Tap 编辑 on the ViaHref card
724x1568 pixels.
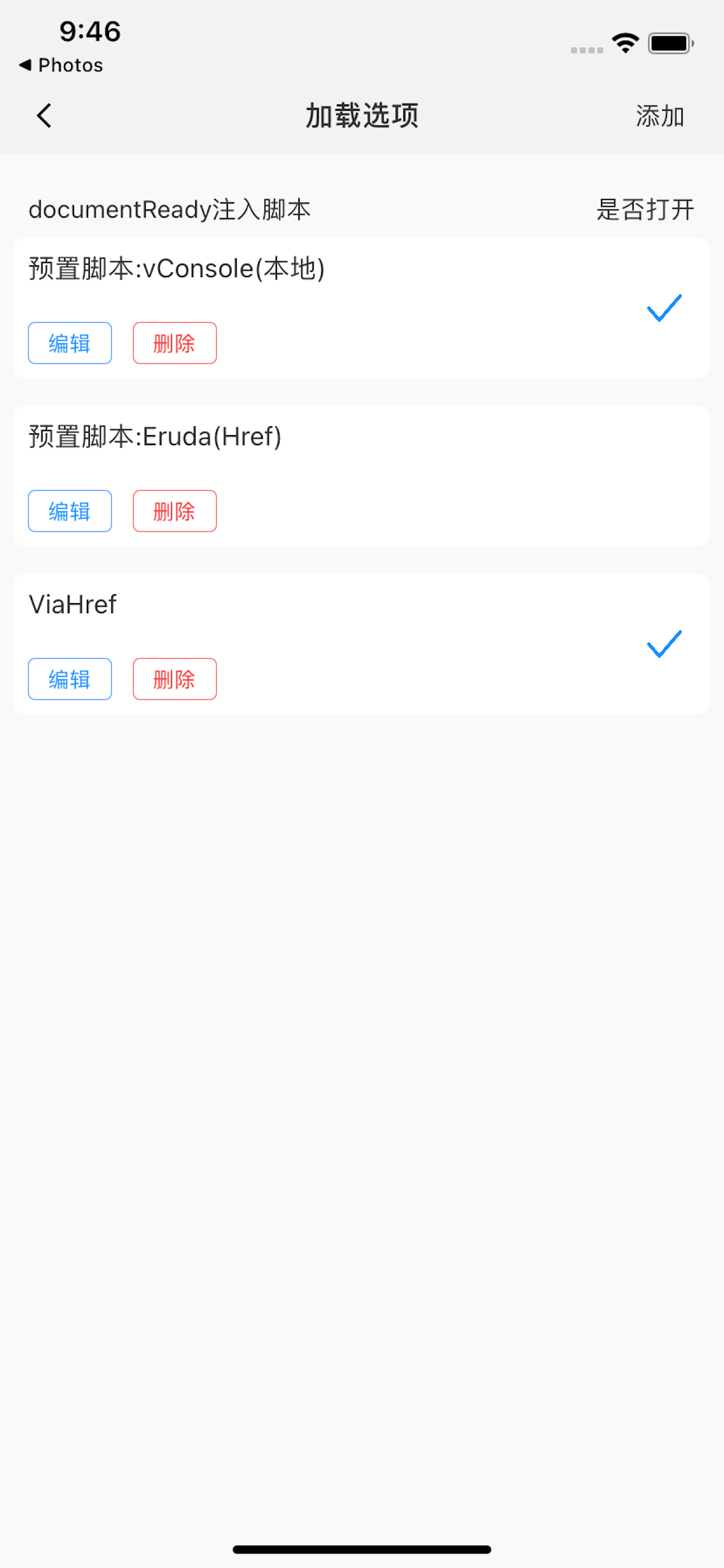tap(69, 678)
